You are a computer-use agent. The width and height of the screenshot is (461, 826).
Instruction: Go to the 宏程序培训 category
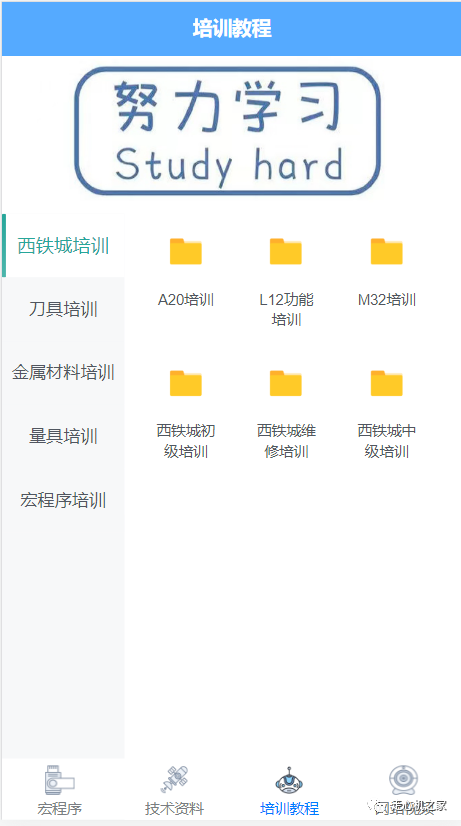(63, 500)
